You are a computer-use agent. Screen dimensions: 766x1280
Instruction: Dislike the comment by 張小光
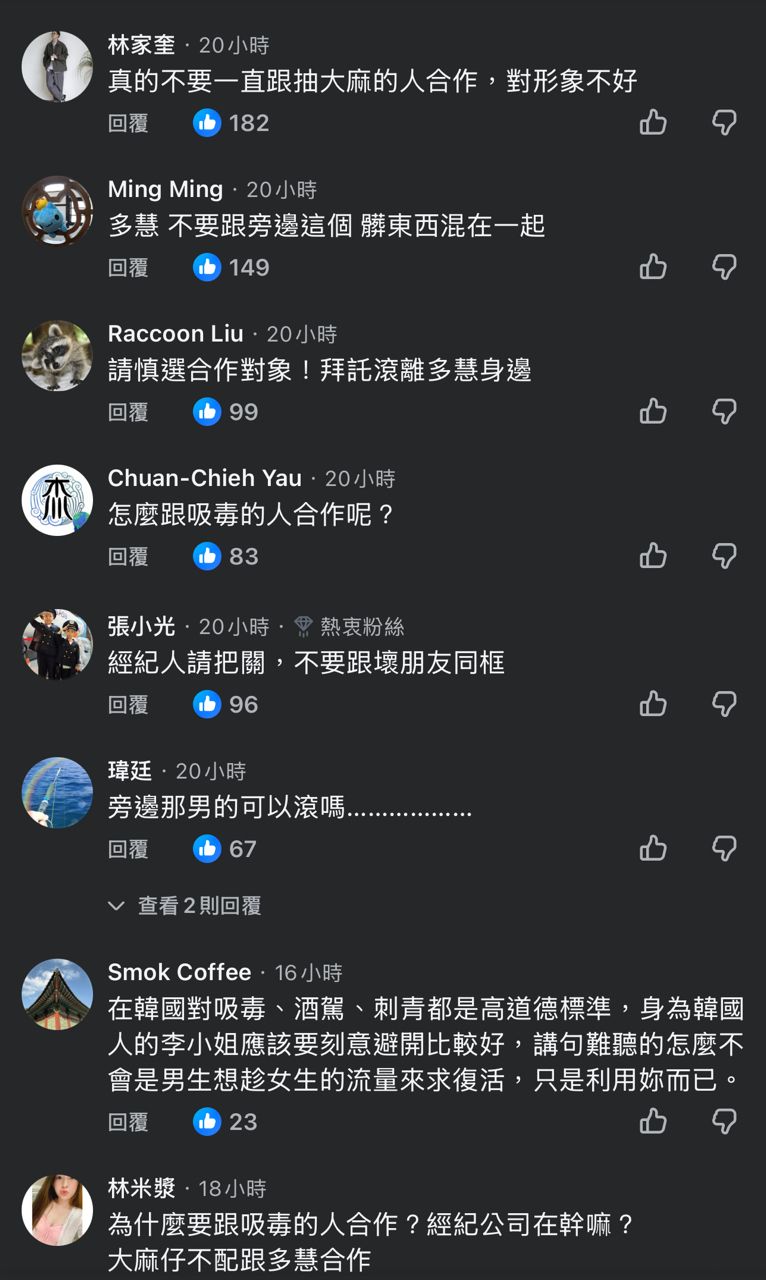(724, 703)
